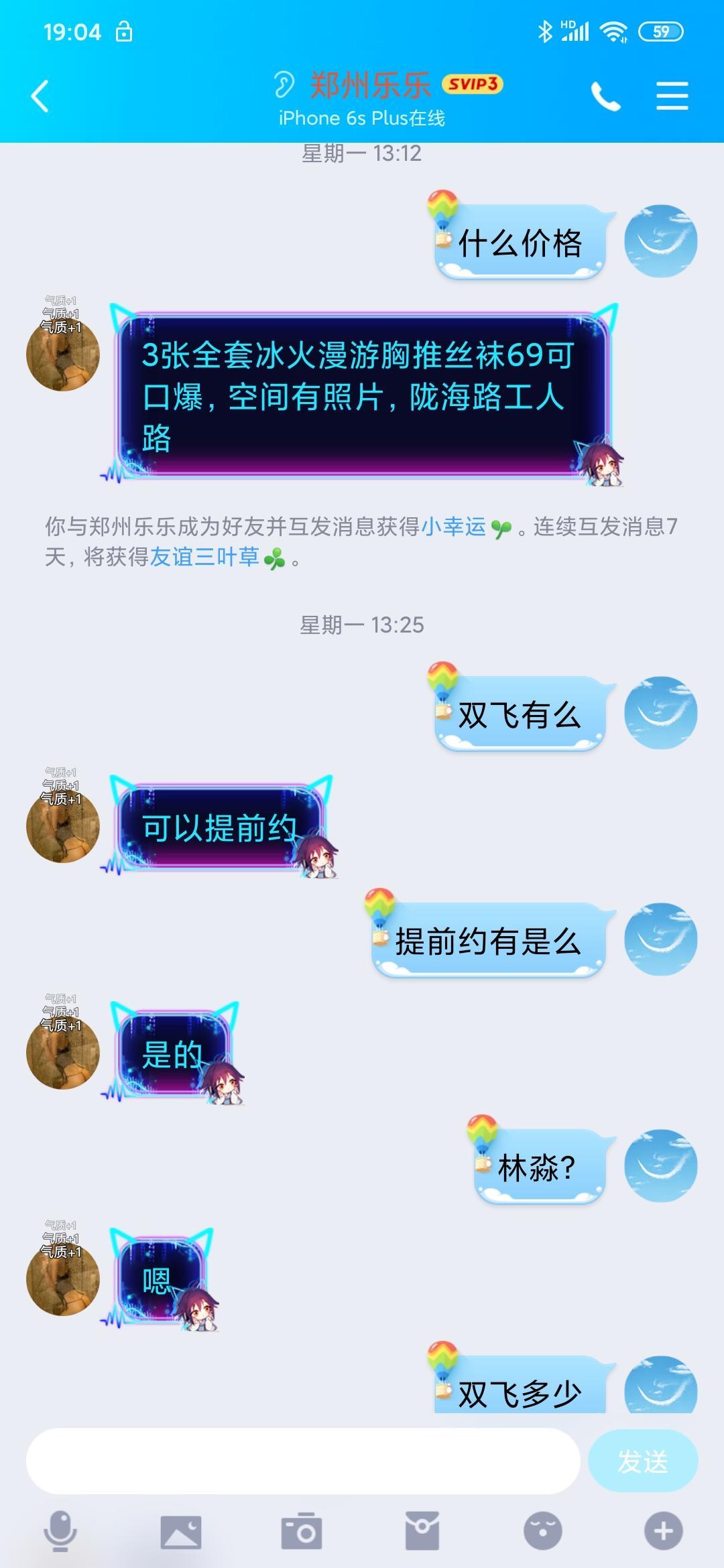This screenshot has height=1568, width=724.
Task: Tap the message input field
Action: (302, 1461)
